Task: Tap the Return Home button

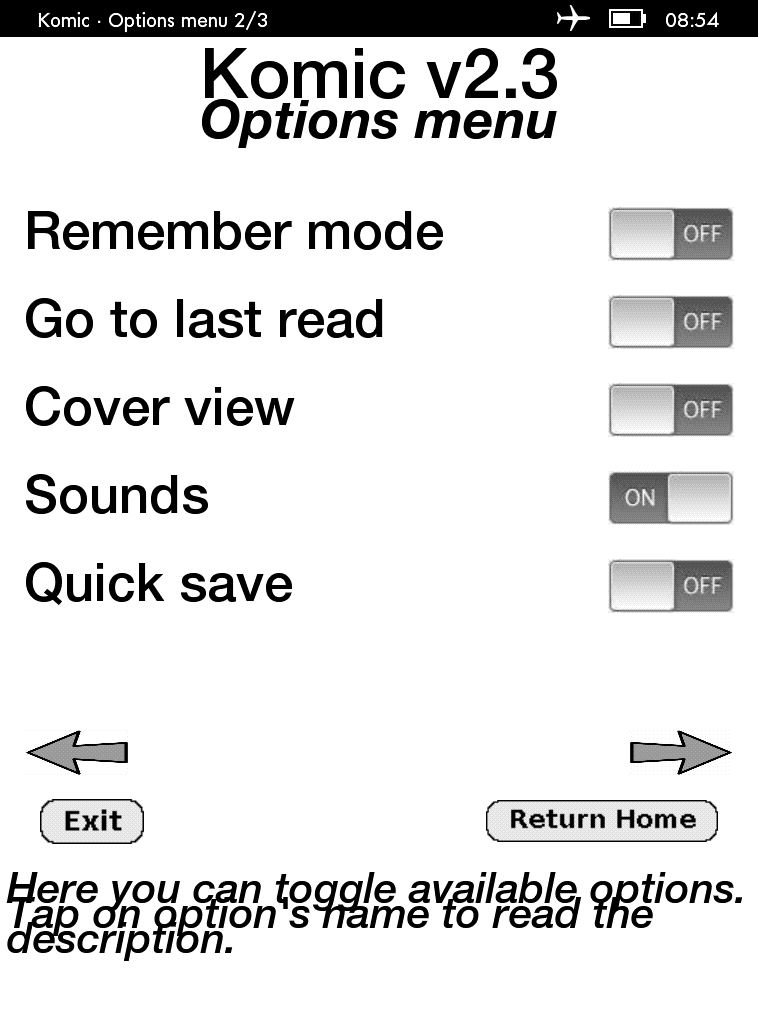Action: [x=601, y=820]
